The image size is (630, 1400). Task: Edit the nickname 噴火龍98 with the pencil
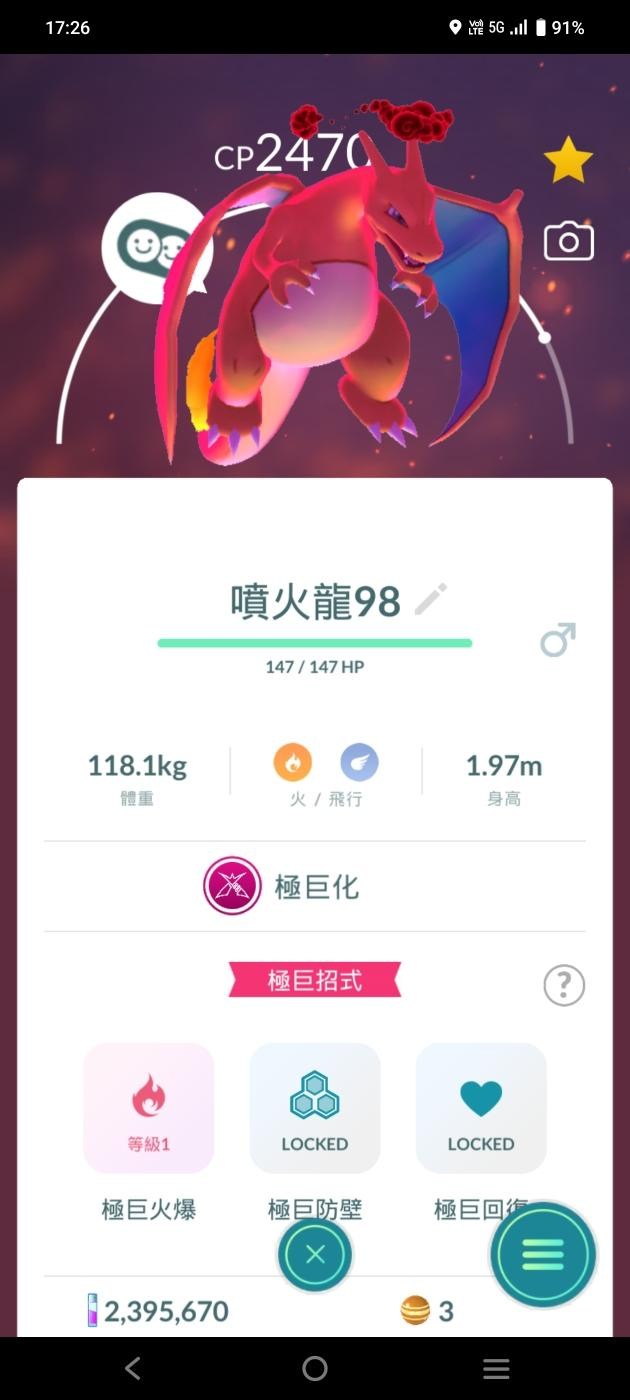pyautogui.click(x=432, y=600)
